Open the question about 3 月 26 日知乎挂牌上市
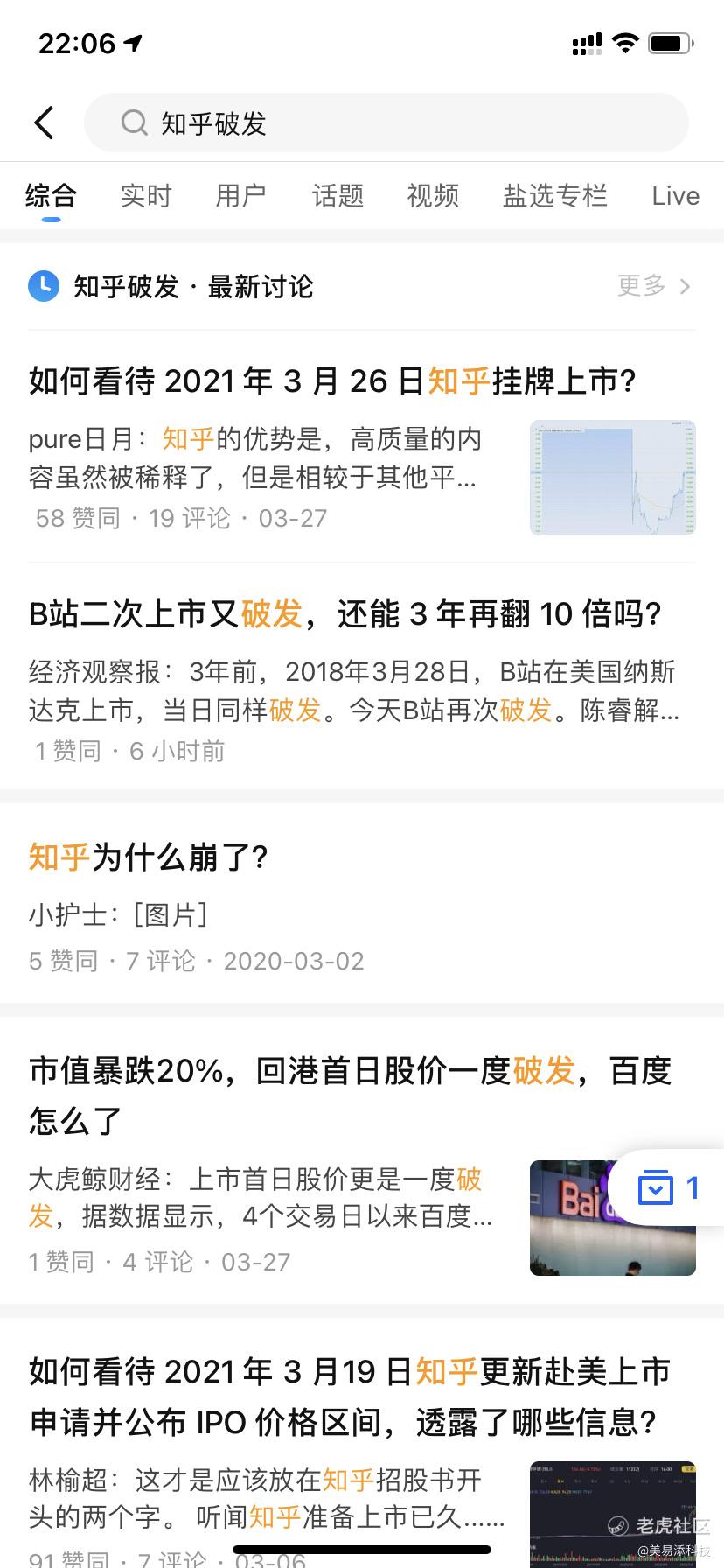724x1568 pixels. (x=332, y=381)
